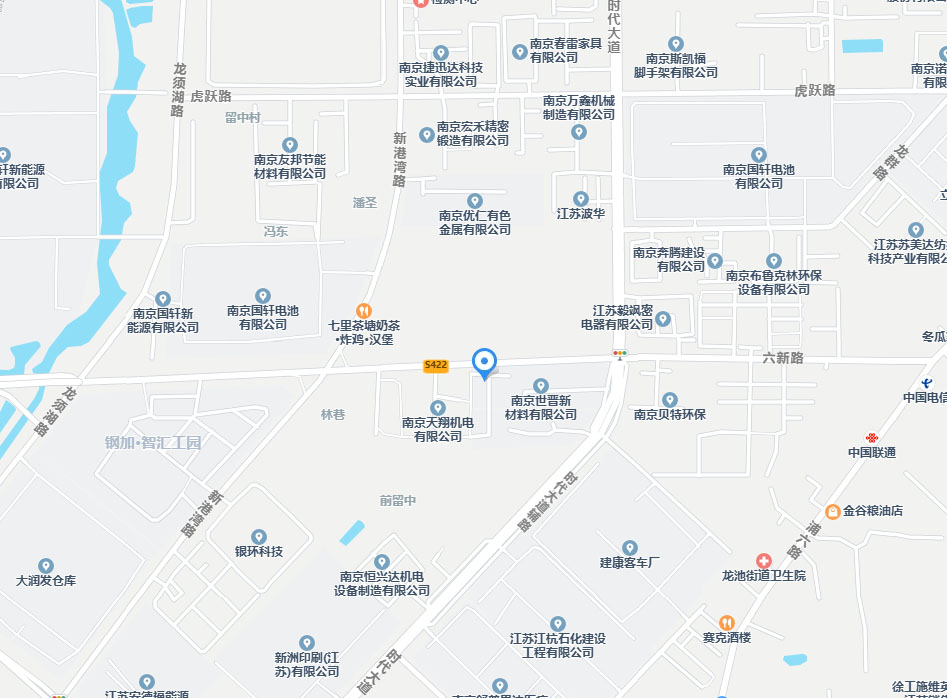Viewport: 947px width, 698px height.
Task: Open the 七里茶塘奶茶·炸鸡·汉堡 restaurant marker
Action: click(x=364, y=310)
